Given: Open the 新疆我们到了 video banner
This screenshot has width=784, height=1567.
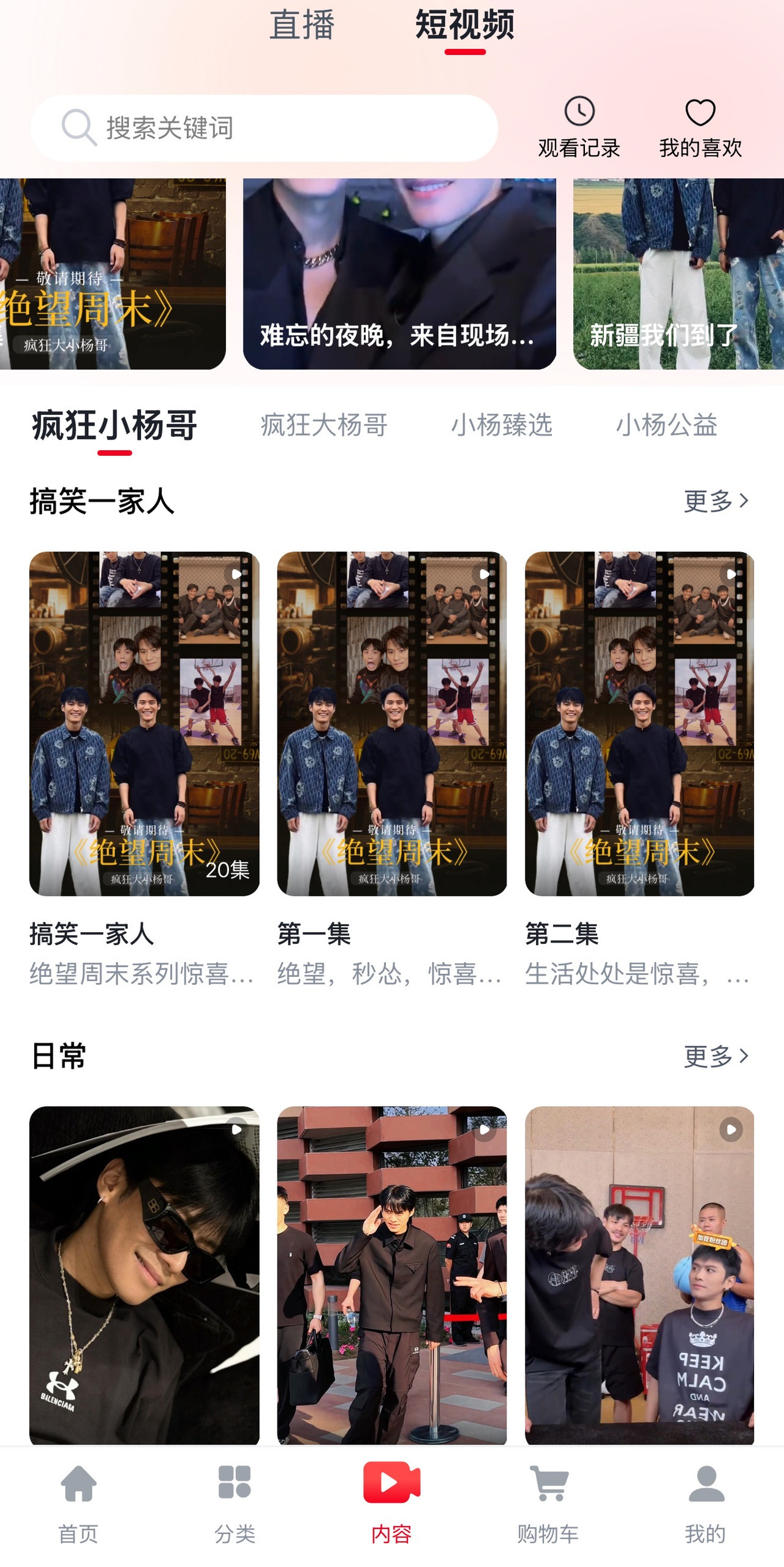Looking at the screenshot, I should [677, 274].
